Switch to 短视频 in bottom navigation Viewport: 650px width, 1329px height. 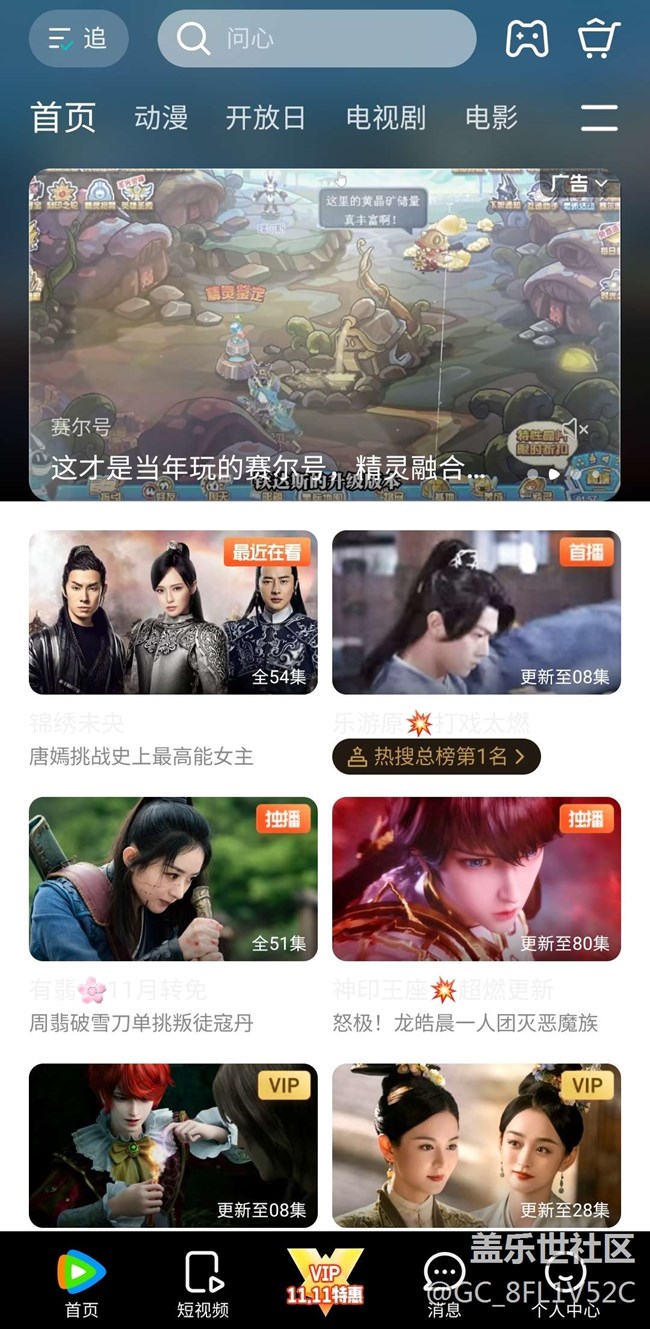203,1282
